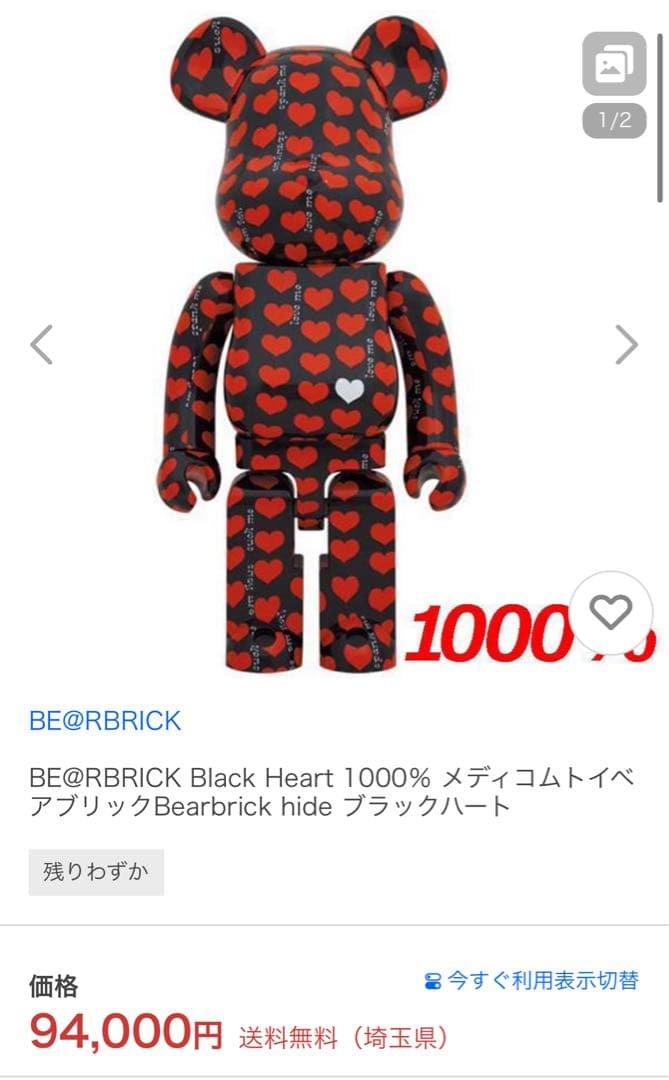Tap 今すぐ利用表示切替 link

pos(531,980)
